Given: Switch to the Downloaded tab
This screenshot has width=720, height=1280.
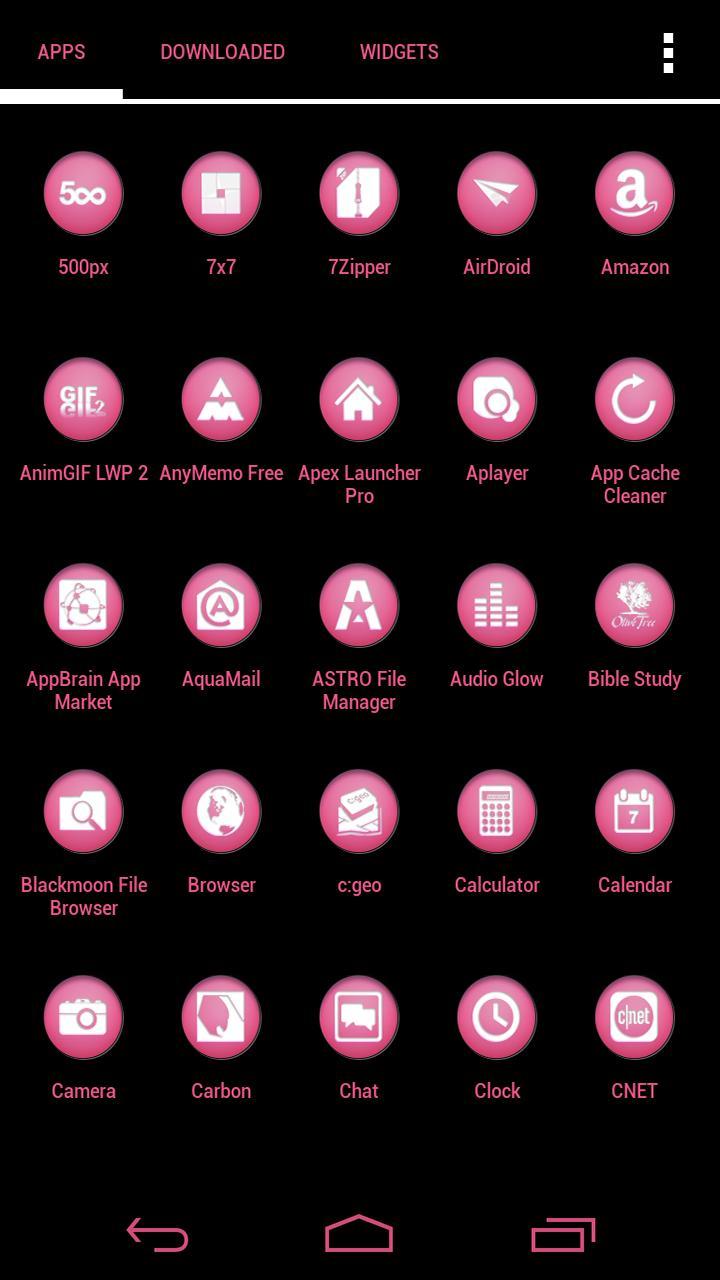Looking at the screenshot, I should tap(222, 52).
